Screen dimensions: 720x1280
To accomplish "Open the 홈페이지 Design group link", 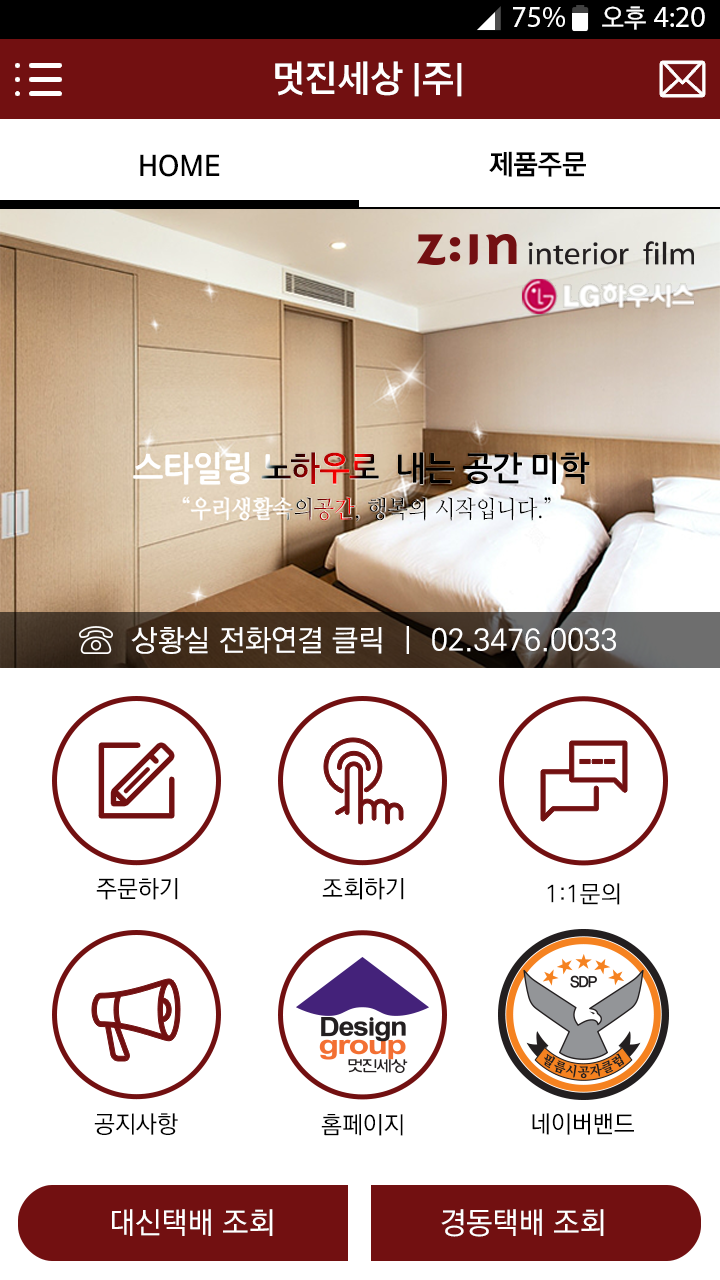I will 362,1015.
